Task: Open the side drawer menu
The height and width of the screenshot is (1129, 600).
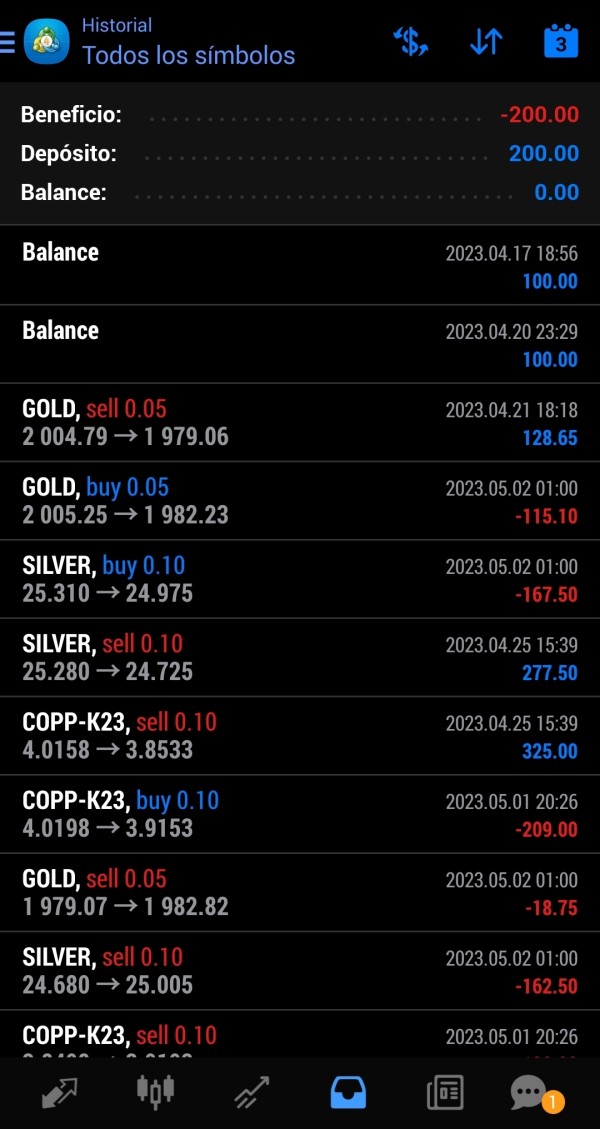Action: [x=8, y=41]
